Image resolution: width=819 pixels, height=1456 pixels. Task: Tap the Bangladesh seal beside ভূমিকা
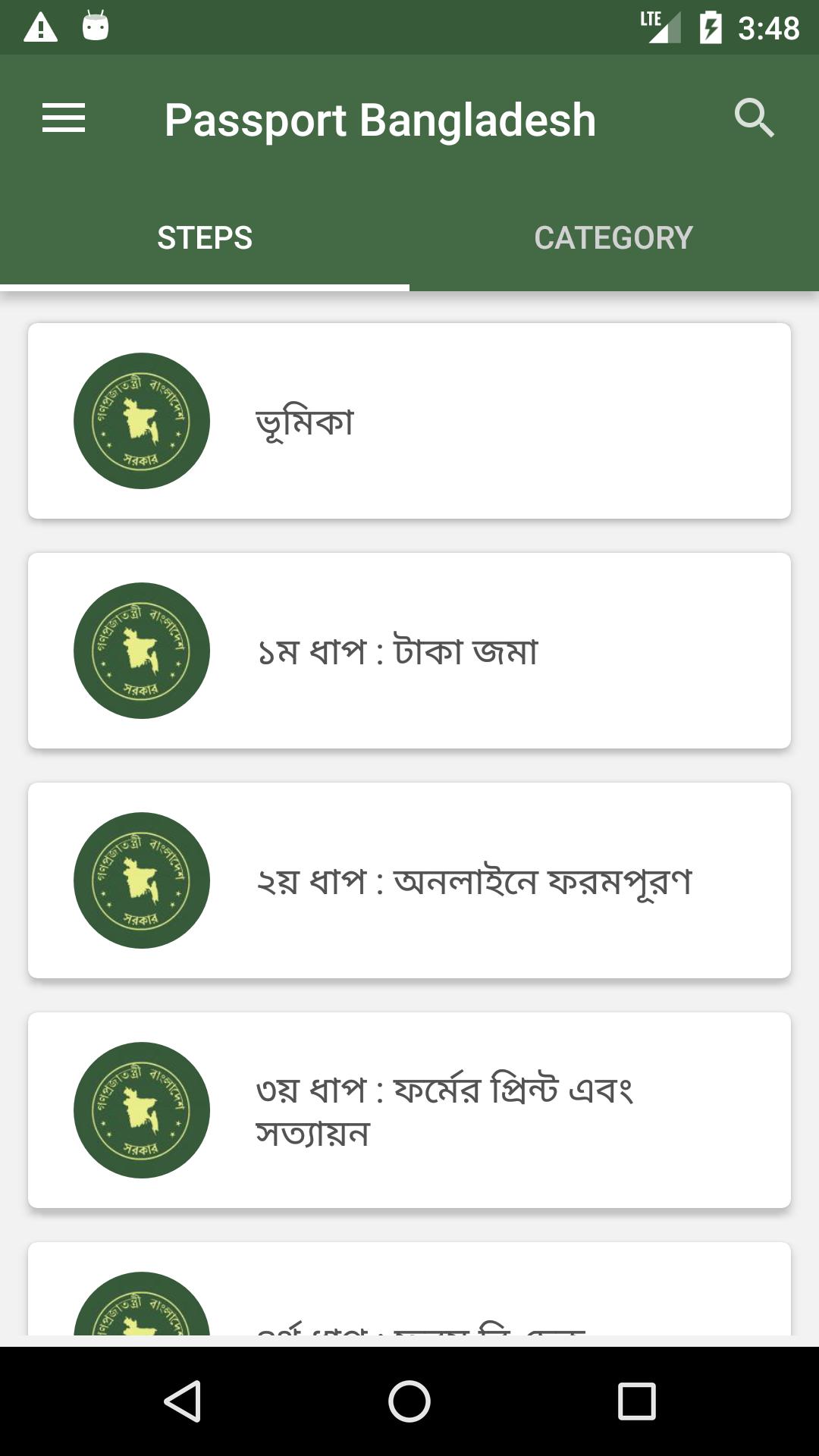[x=140, y=422]
